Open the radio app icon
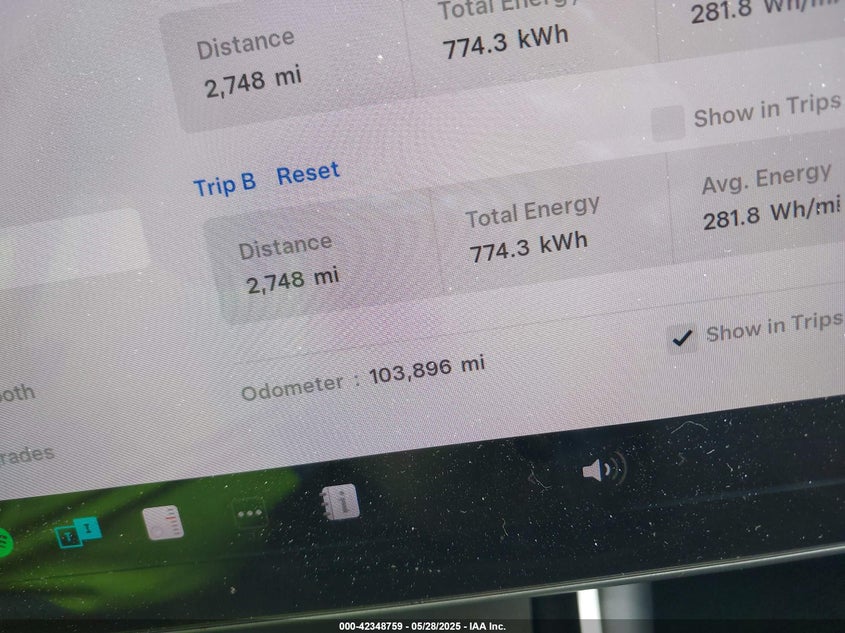Screen dimensions: 845x633 point(163,522)
